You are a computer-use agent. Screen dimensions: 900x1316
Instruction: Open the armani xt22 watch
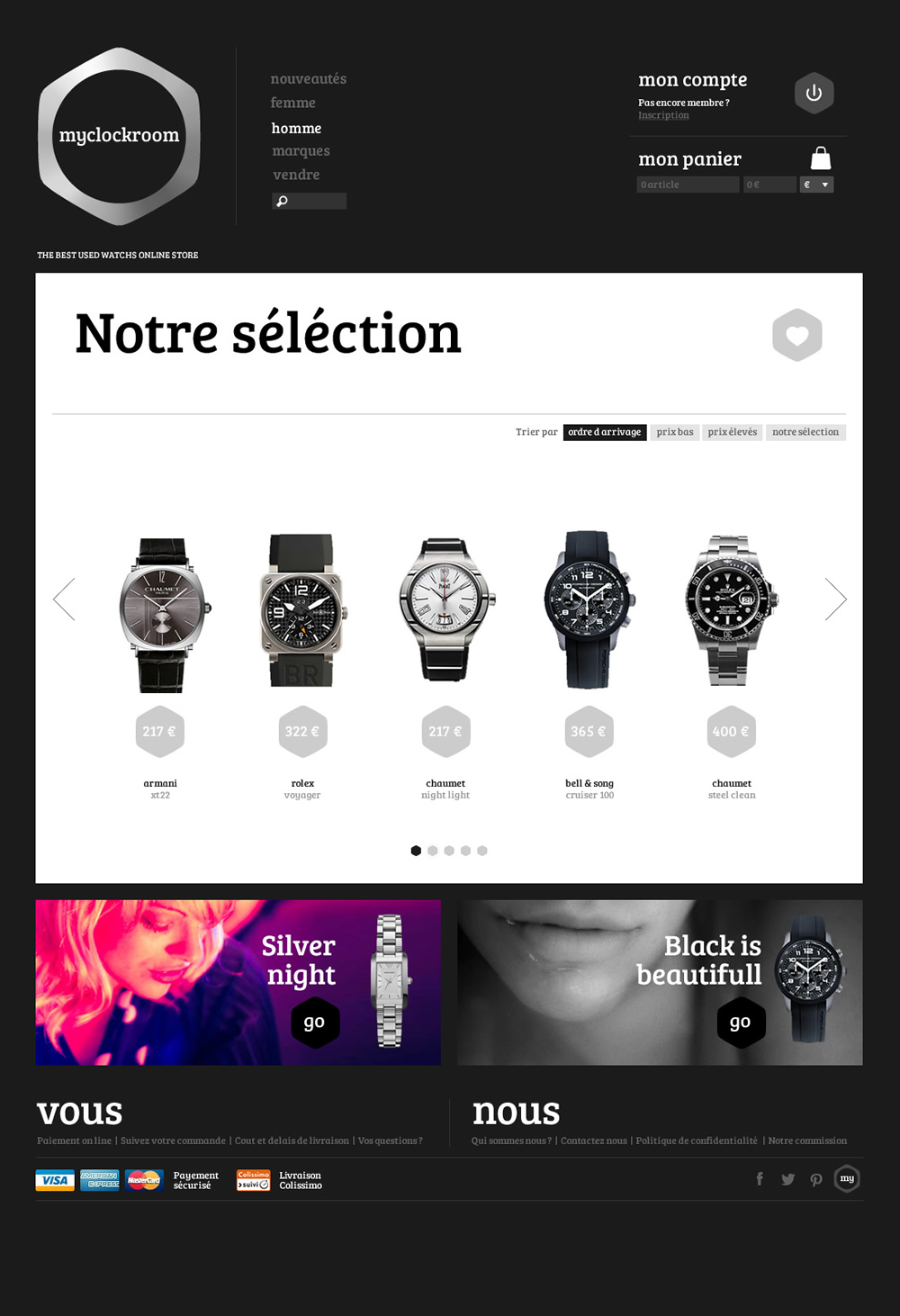point(162,617)
